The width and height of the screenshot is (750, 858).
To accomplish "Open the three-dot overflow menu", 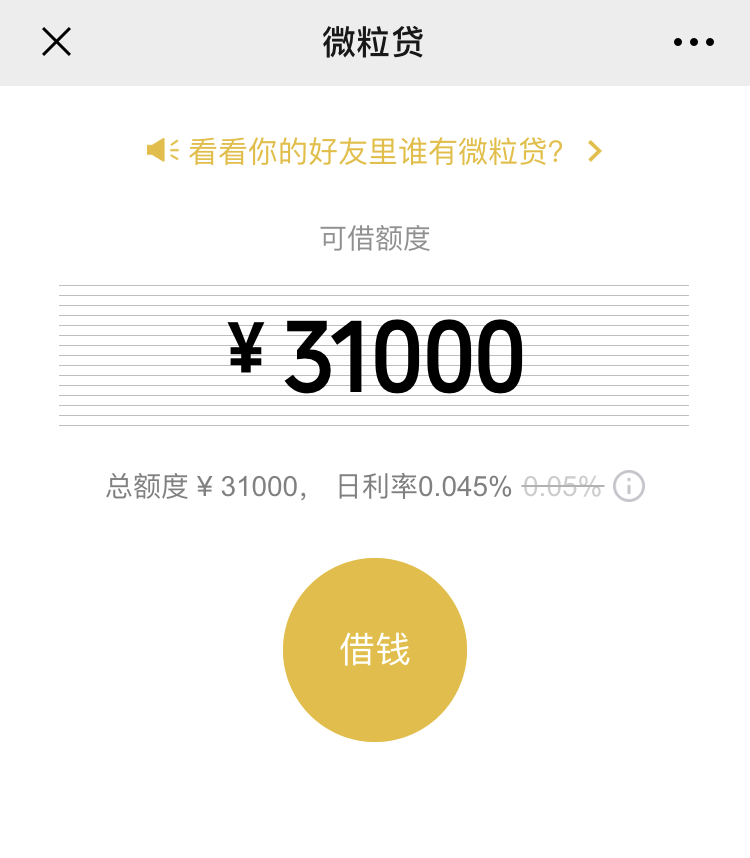I will coord(693,42).
